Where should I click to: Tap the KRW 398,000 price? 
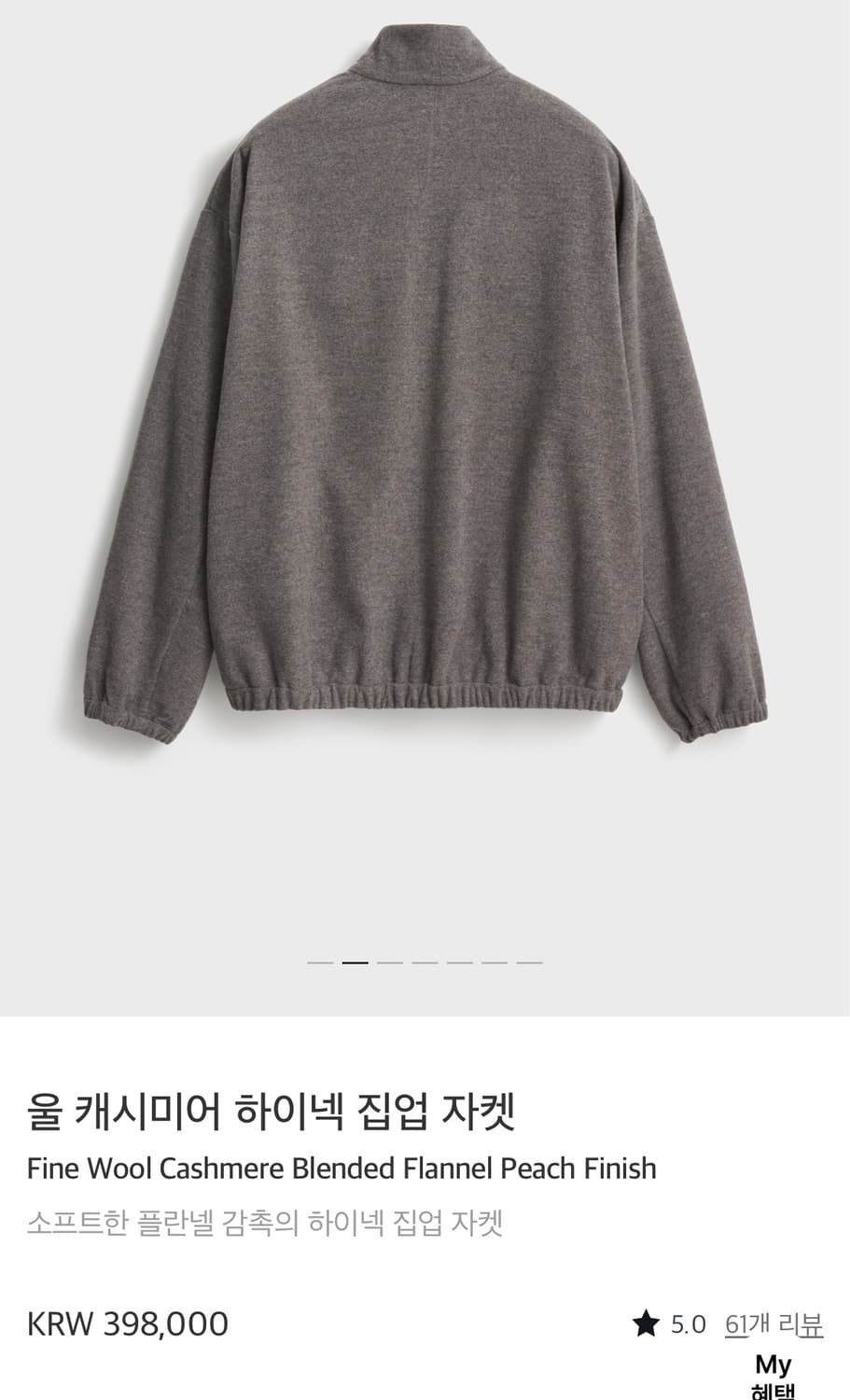point(128,1323)
